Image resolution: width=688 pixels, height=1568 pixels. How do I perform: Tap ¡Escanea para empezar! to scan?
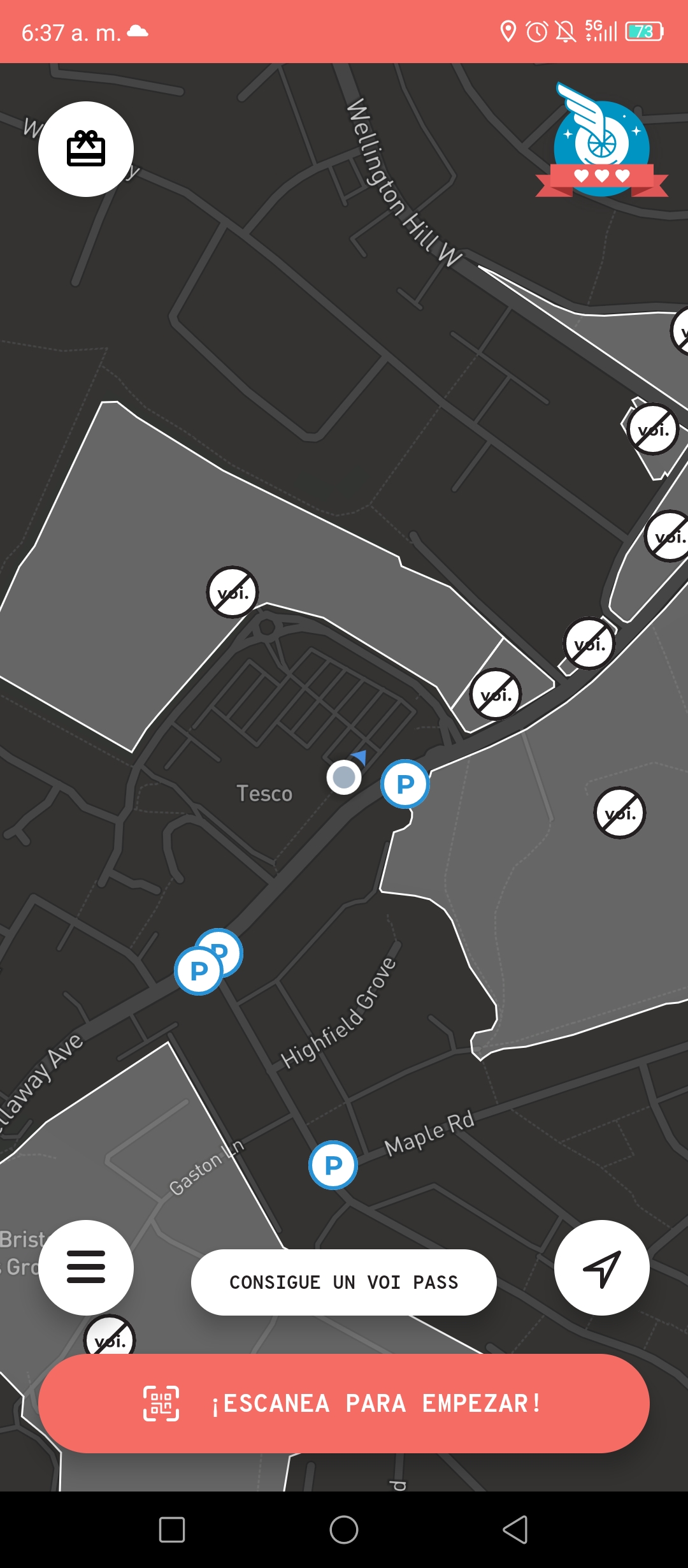(x=344, y=1404)
